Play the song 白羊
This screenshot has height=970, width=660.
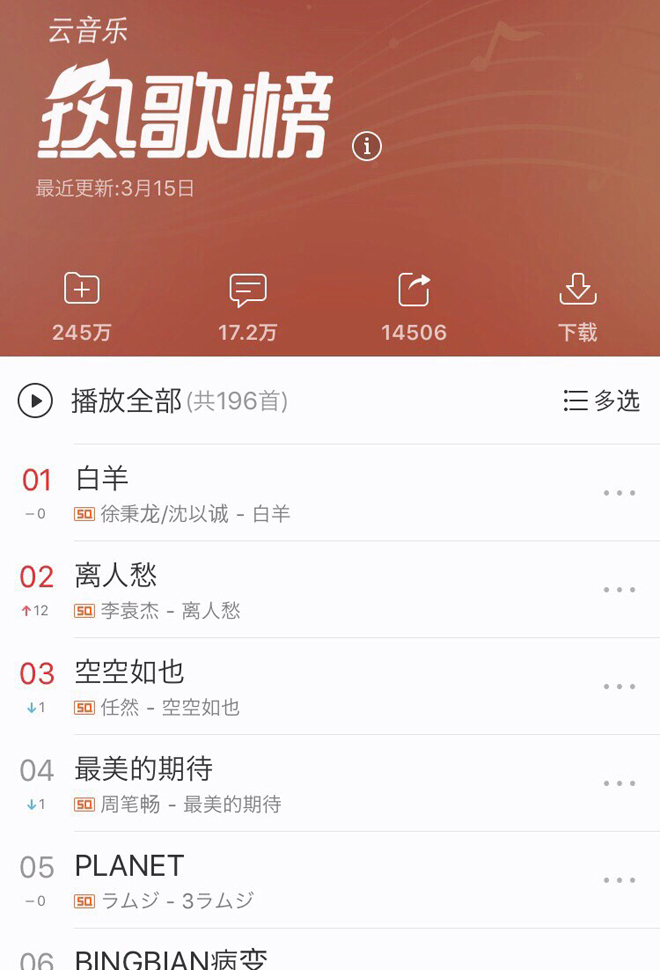pos(300,493)
